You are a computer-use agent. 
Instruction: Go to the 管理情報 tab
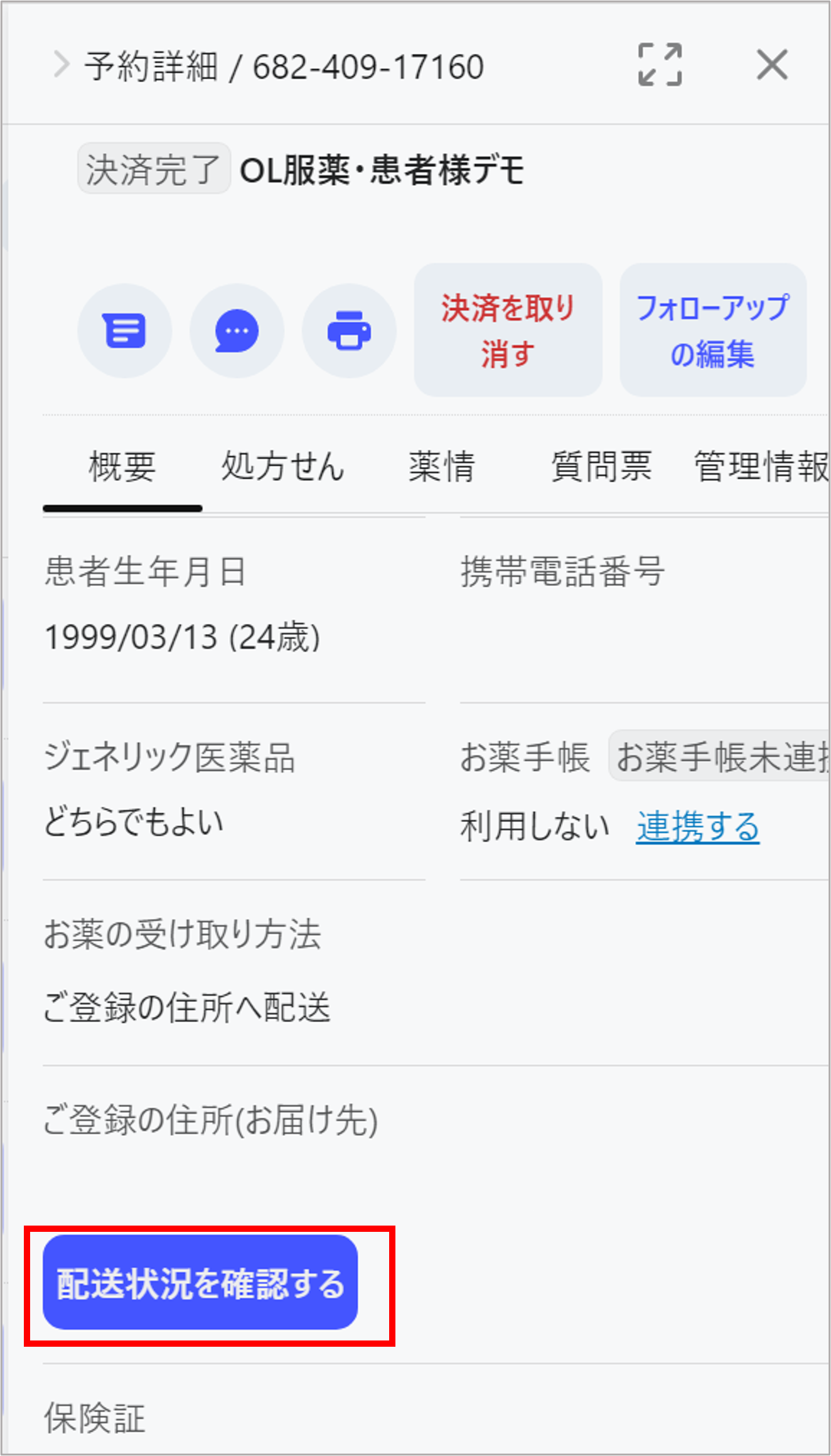click(762, 467)
